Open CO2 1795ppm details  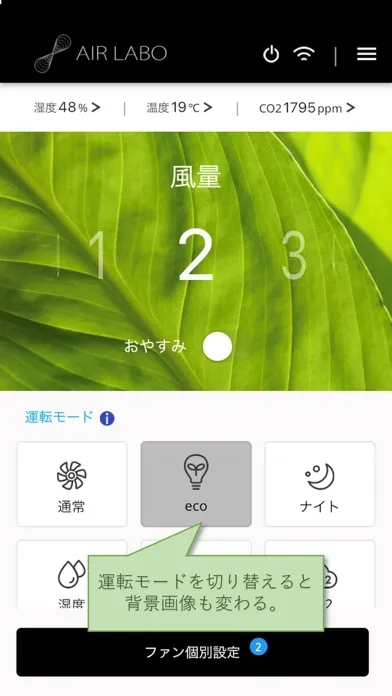307,107
